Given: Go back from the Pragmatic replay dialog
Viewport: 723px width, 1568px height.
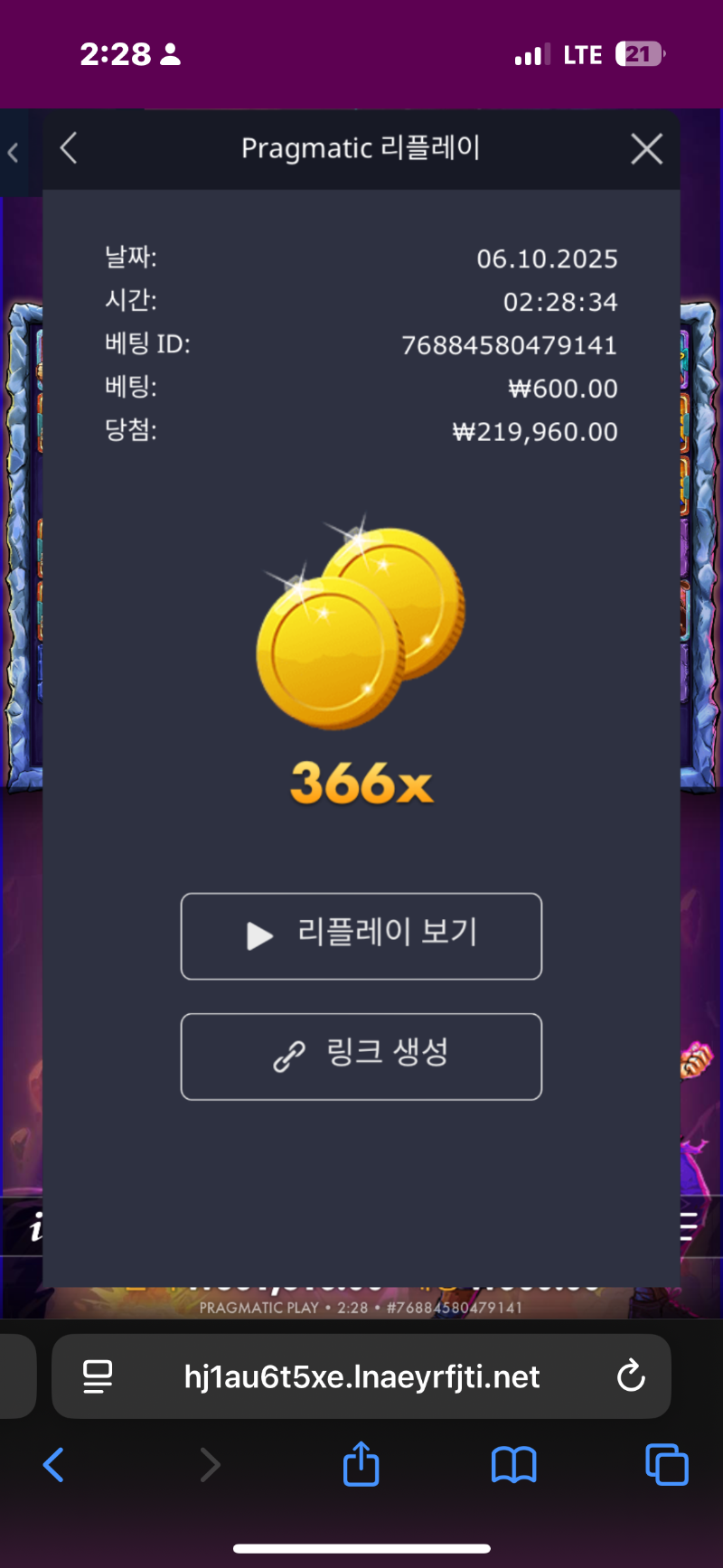Looking at the screenshot, I should [x=69, y=148].
